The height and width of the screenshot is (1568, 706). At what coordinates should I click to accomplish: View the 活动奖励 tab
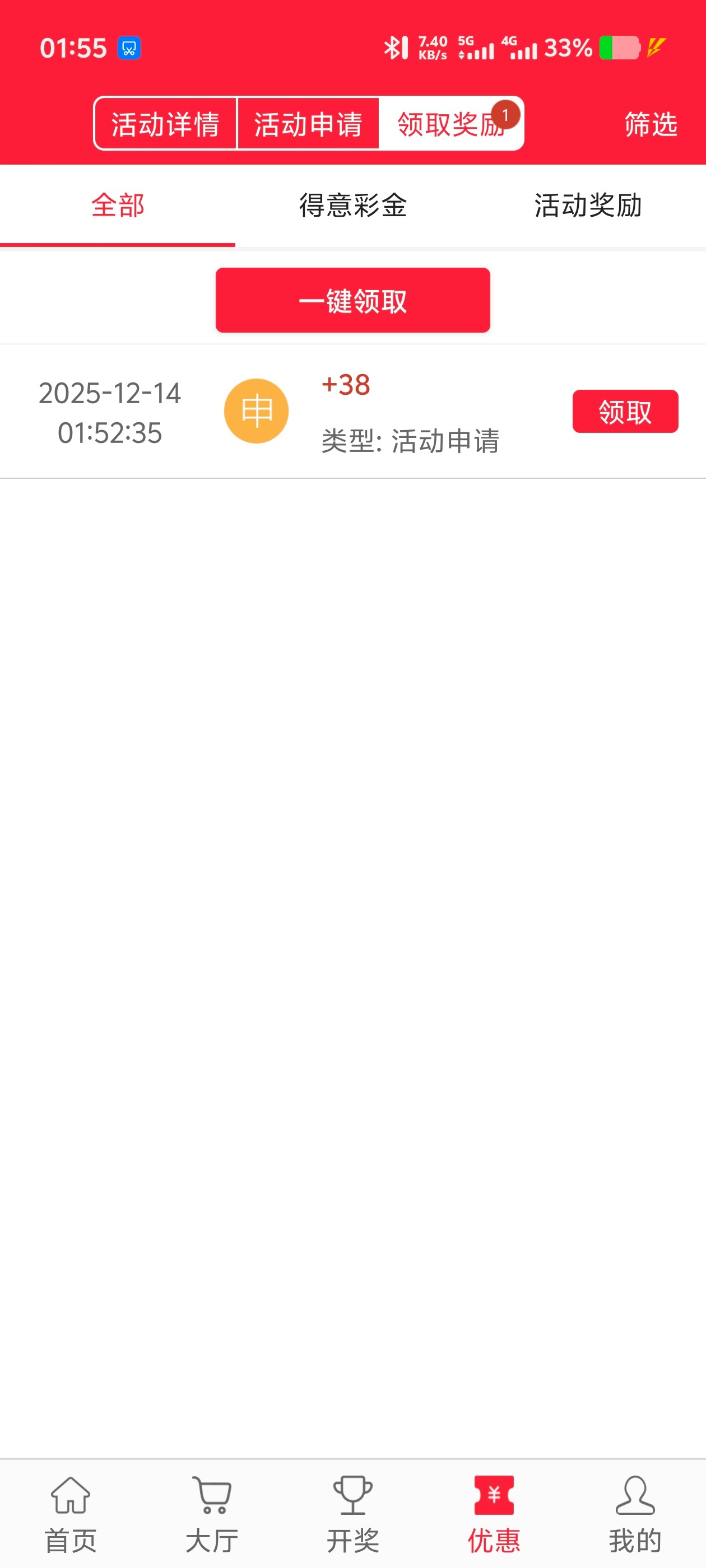(588, 205)
